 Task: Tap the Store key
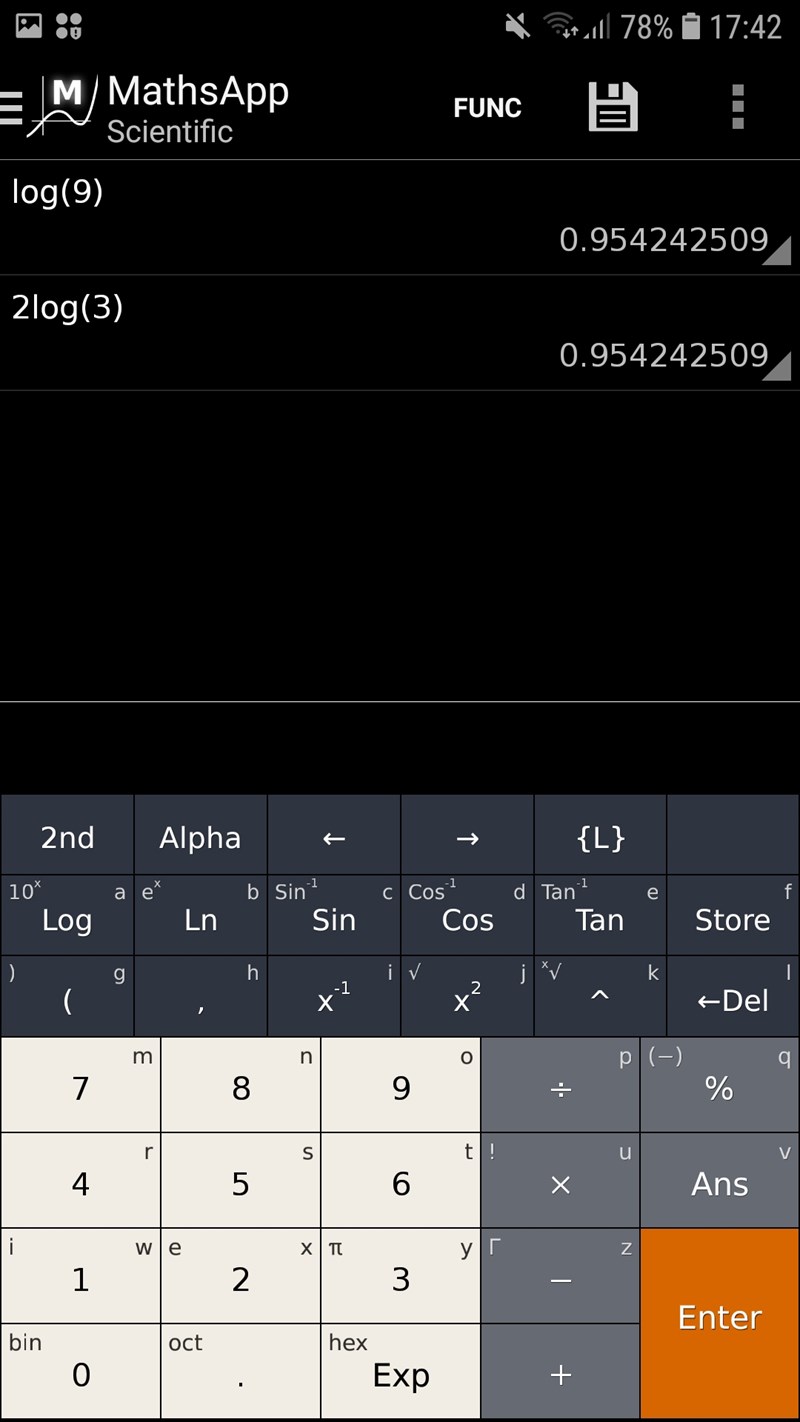732,918
